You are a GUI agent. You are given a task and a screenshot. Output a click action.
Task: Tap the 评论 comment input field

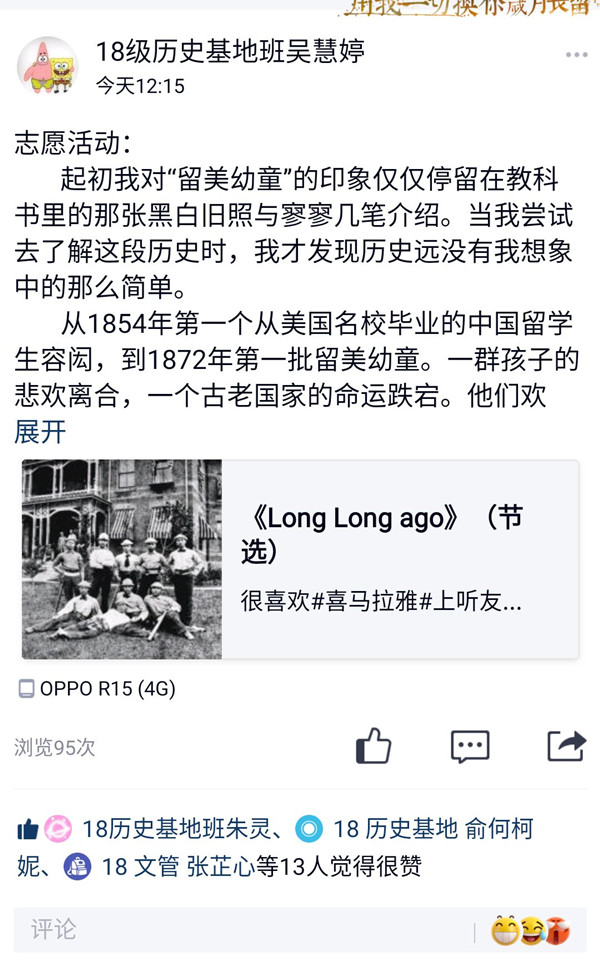pos(240,930)
